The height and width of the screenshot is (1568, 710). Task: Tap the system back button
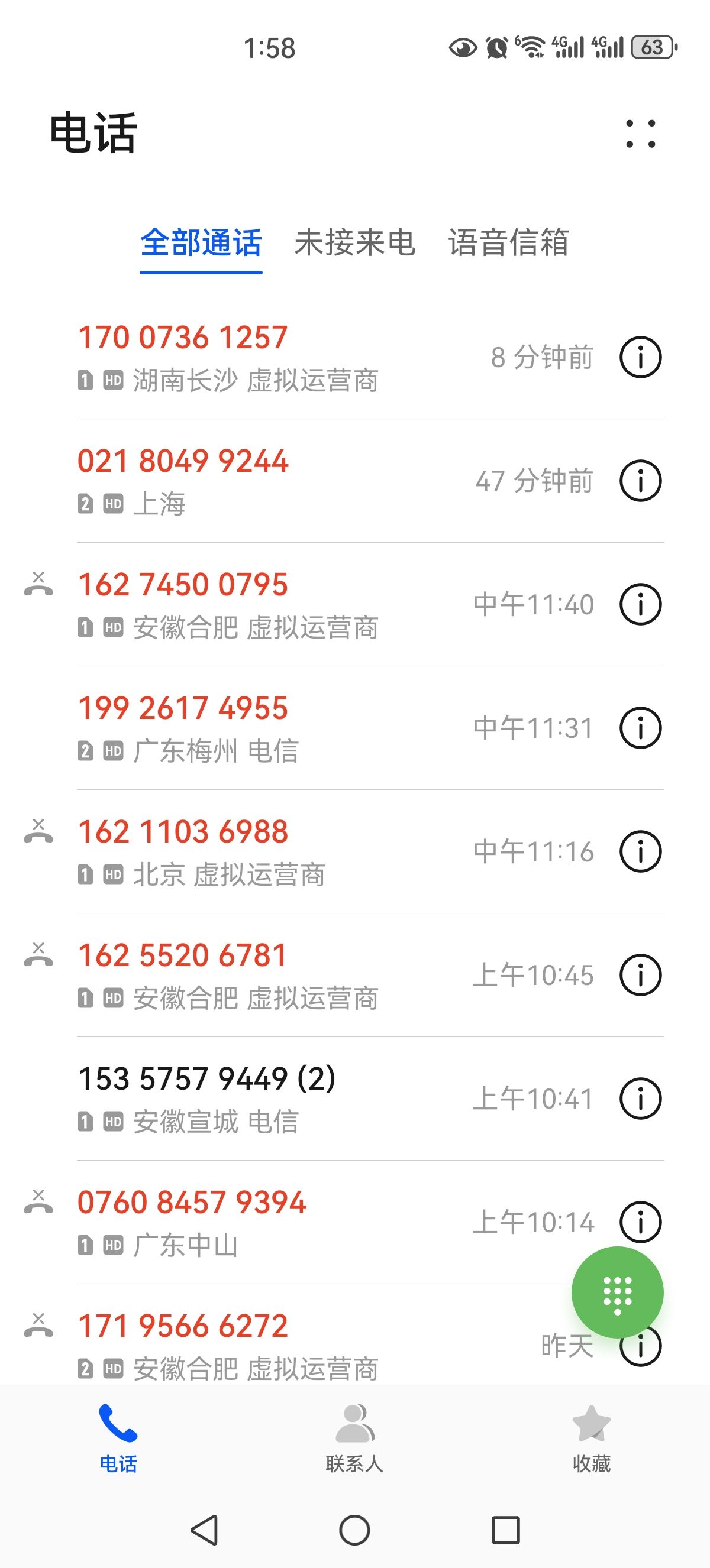click(x=205, y=1530)
